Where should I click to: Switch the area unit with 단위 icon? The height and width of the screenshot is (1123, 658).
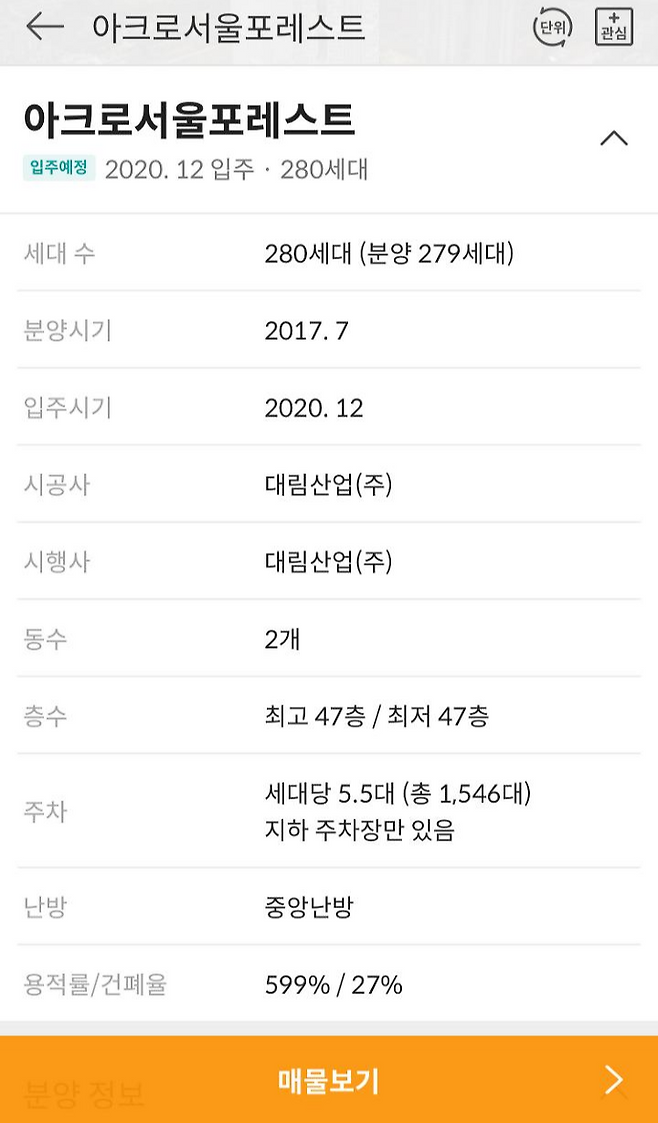[552, 27]
